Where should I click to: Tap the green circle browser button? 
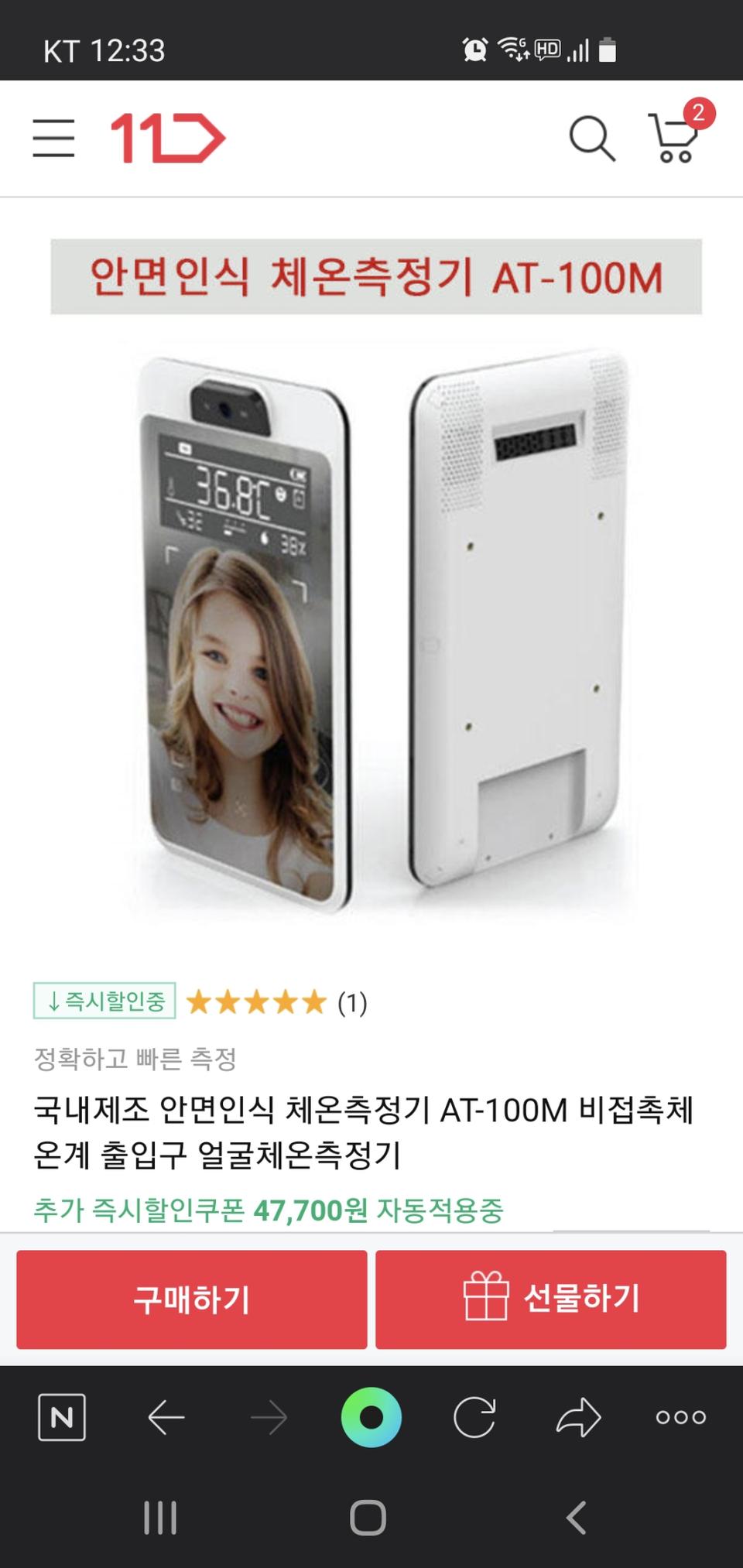371,1418
